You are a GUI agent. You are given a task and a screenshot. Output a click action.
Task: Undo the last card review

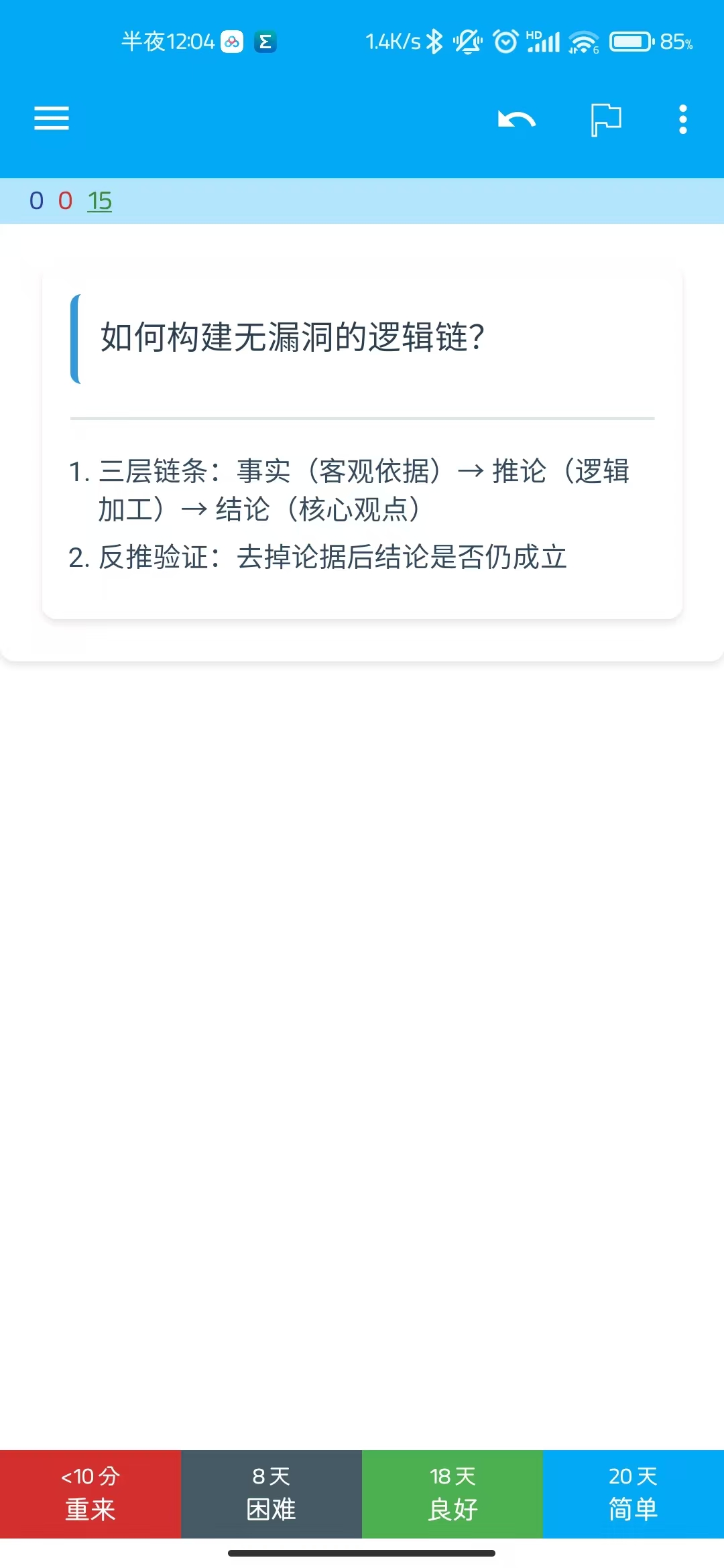516,120
